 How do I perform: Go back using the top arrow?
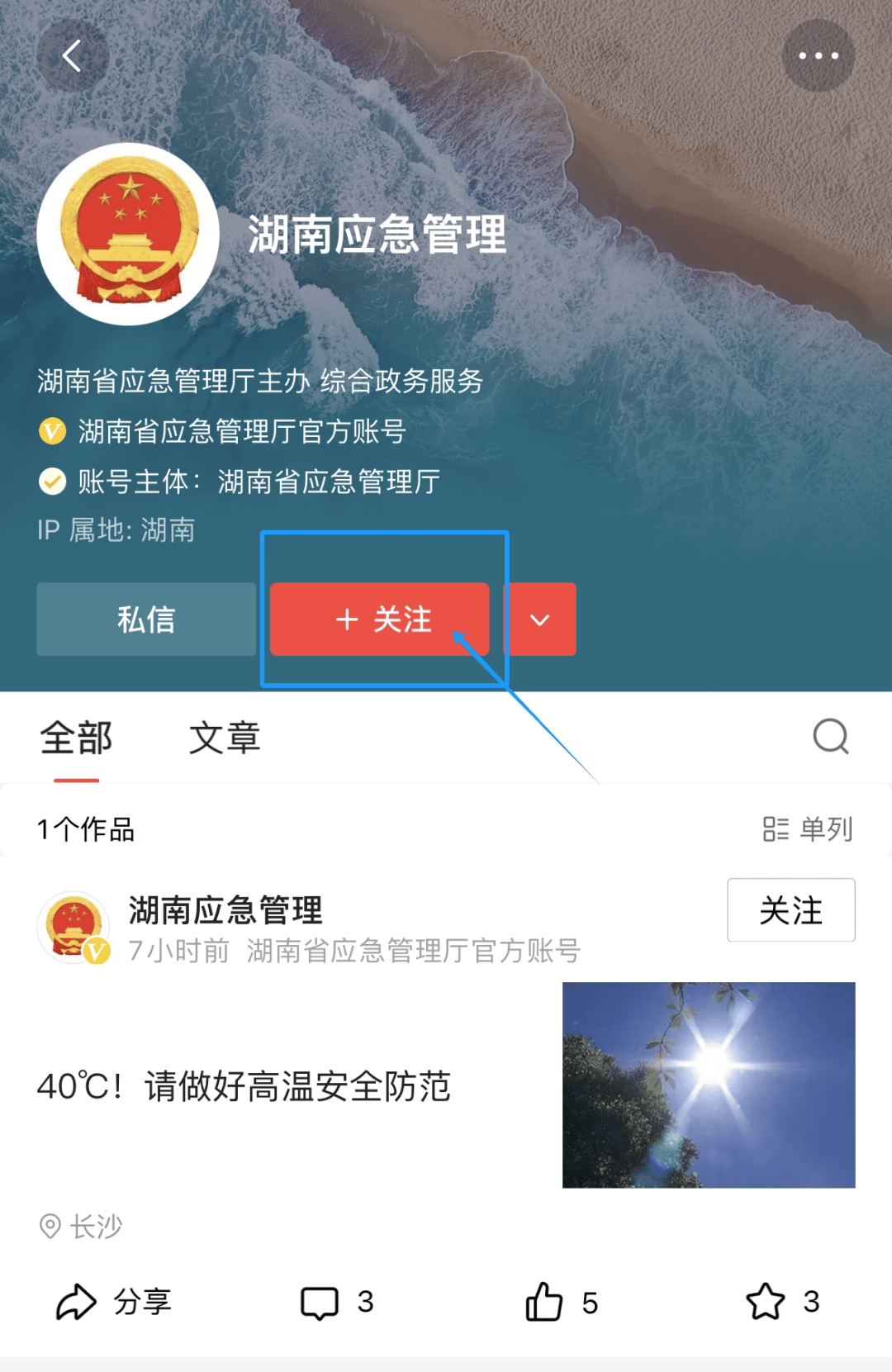click(x=73, y=56)
